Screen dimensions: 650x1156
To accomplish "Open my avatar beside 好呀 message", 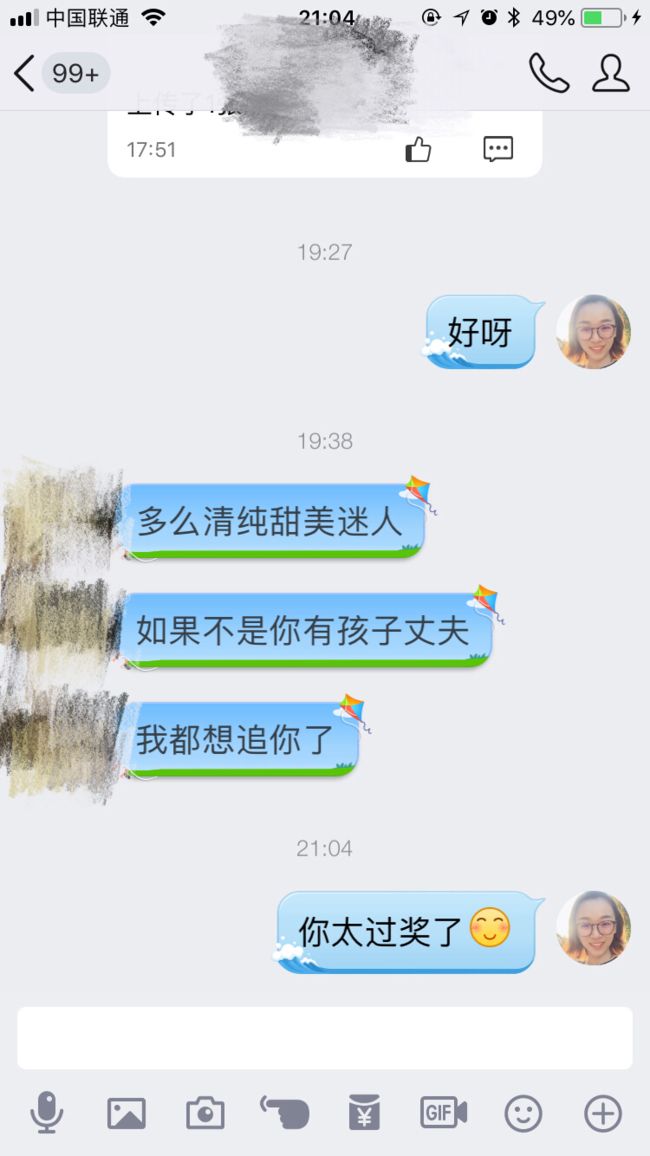I will [593, 332].
